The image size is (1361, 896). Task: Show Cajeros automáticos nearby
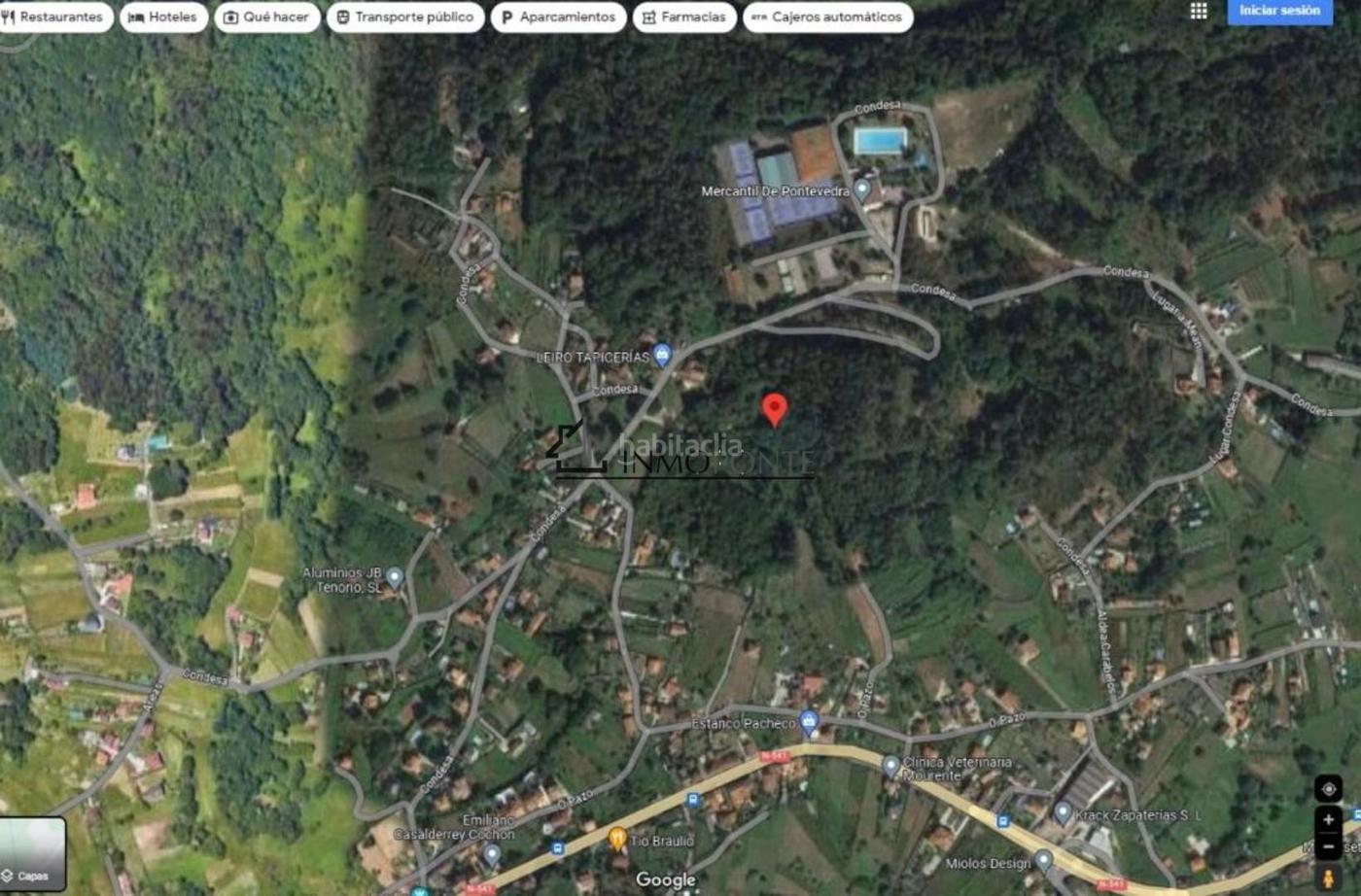point(827,17)
